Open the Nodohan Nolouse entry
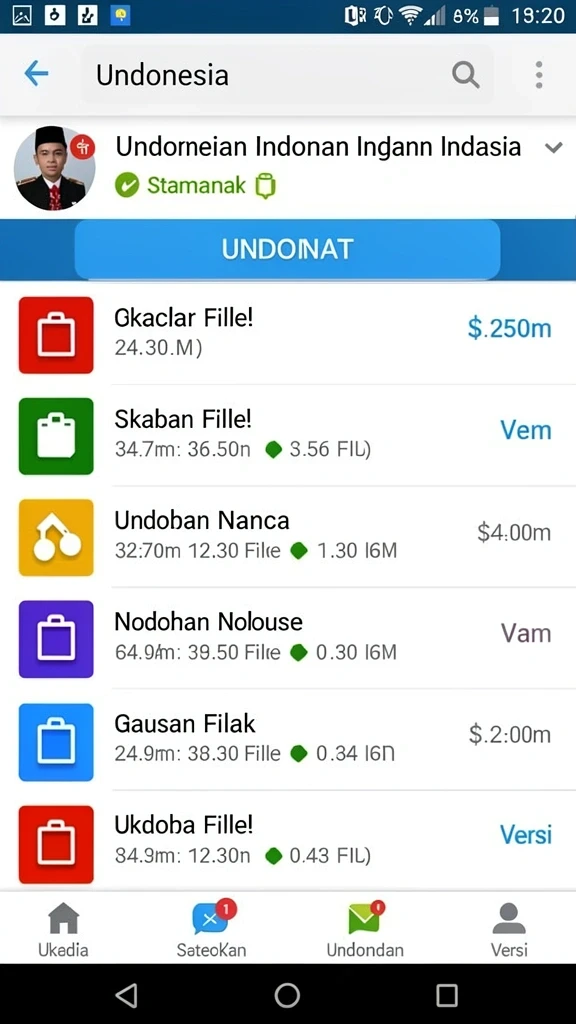The height and width of the screenshot is (1024, 576). (288, 637)
